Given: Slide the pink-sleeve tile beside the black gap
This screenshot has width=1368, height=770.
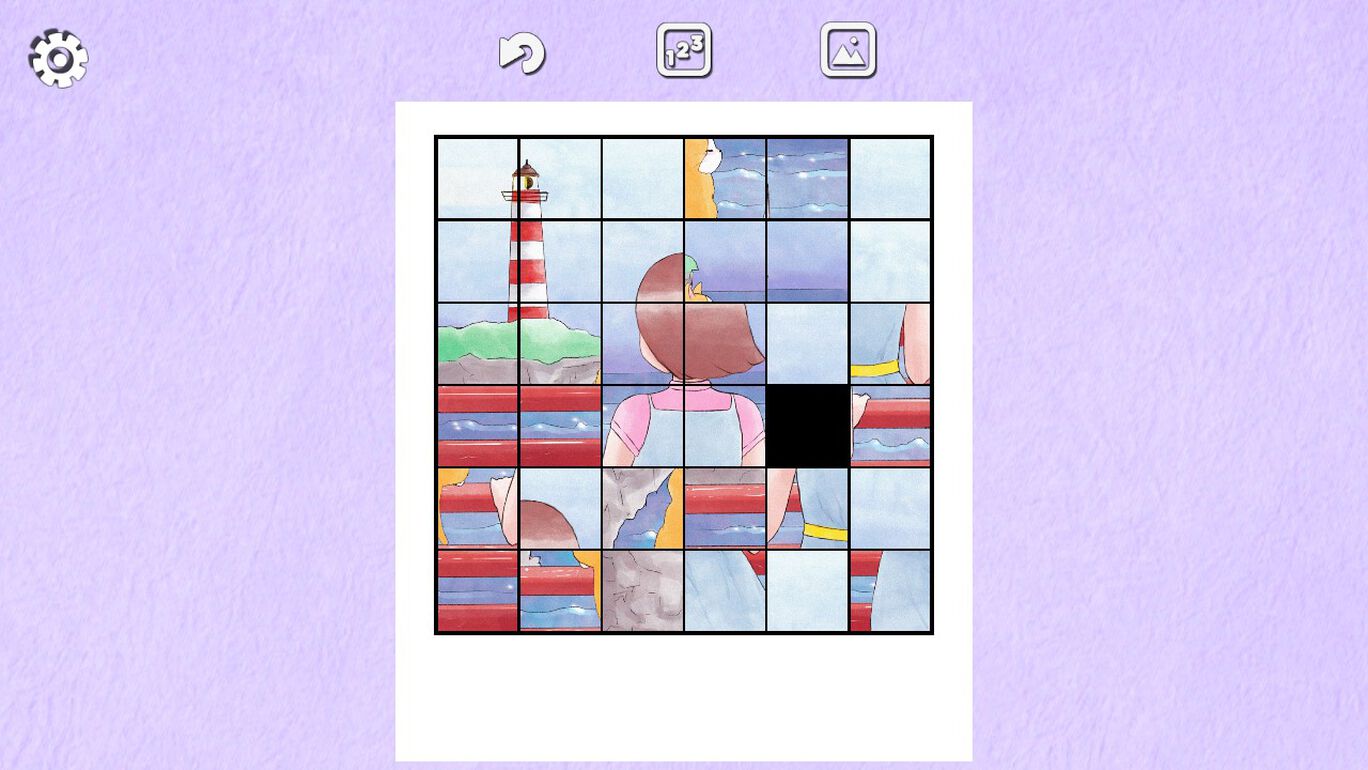Looking at the screenshot, I should pyautogui.click(x=725, y=426).
